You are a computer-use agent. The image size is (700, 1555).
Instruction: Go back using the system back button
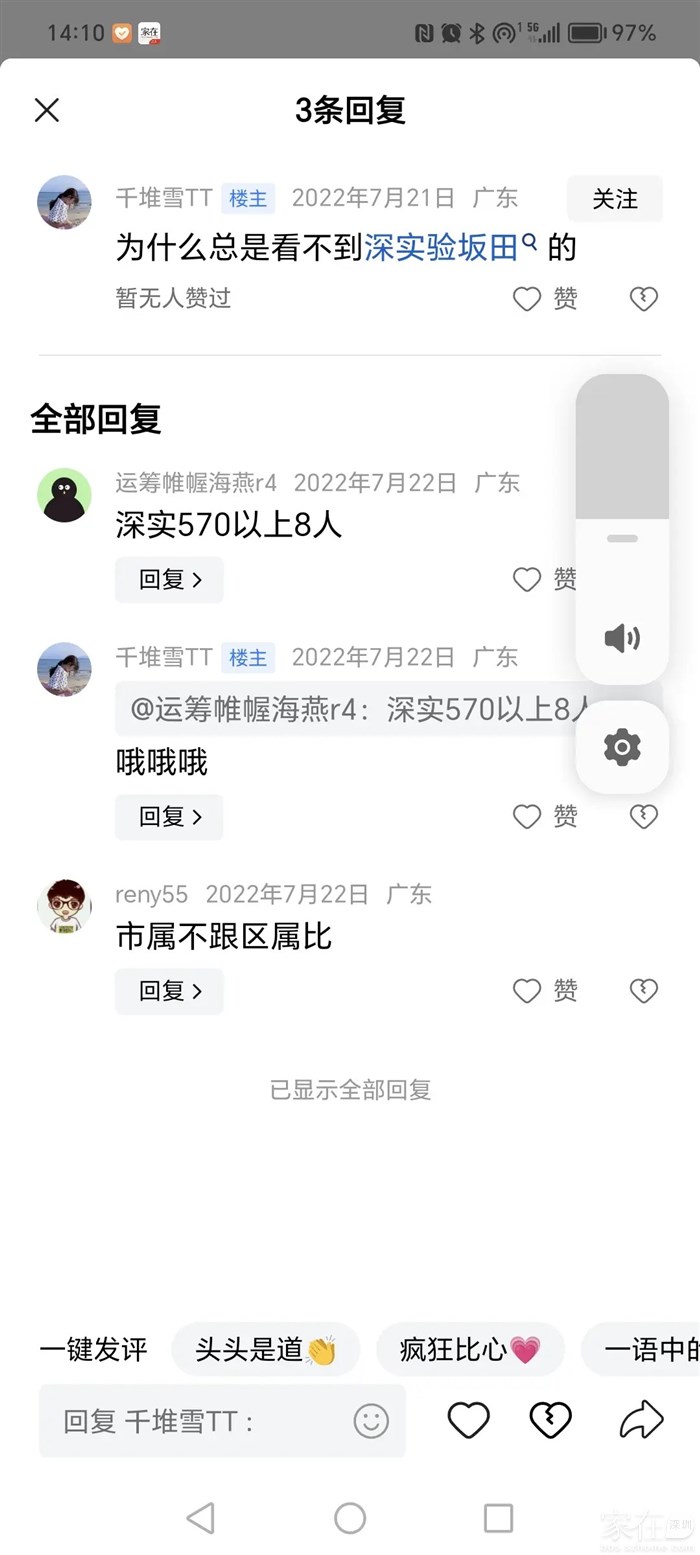pyautogui.click(x=201, y=1518)
